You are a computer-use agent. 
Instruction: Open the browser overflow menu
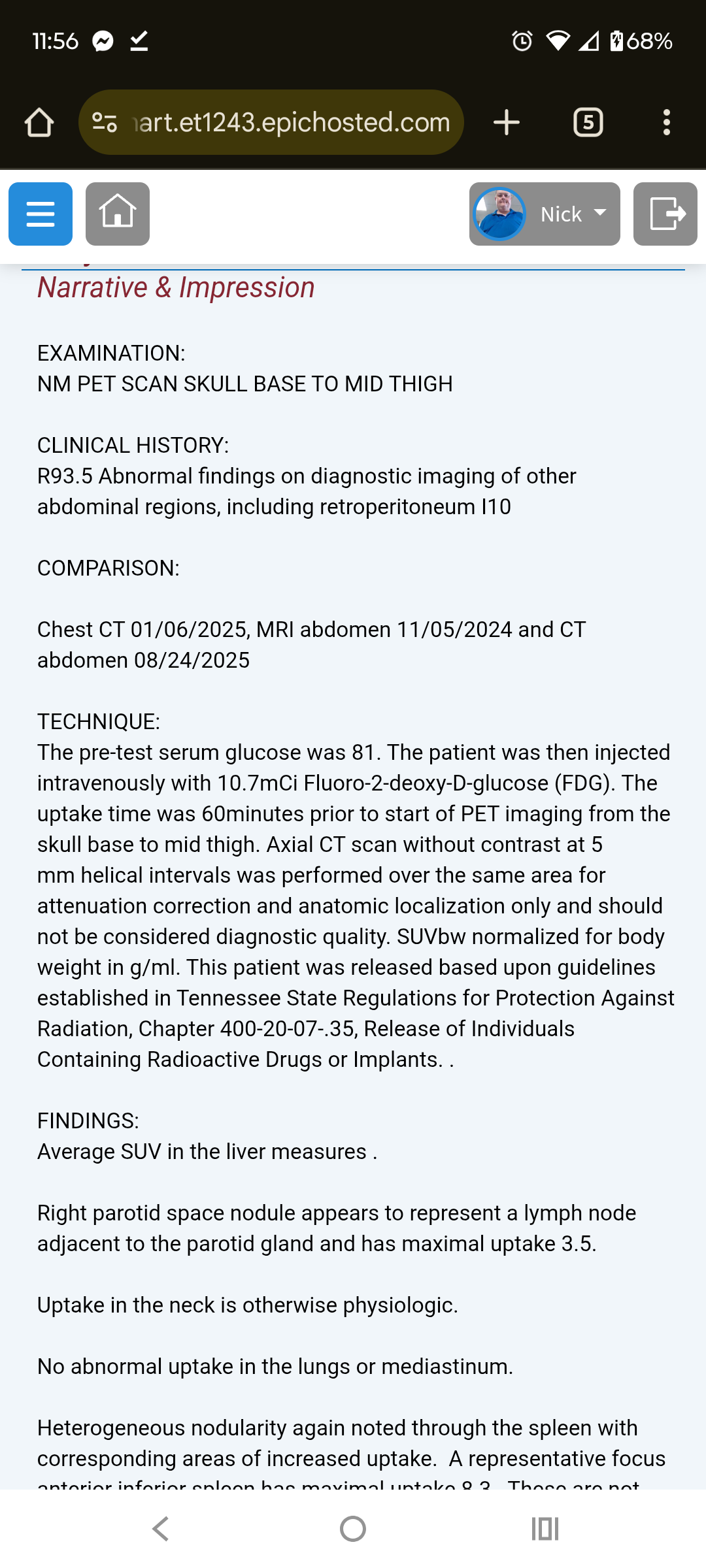tap(666, 122)
